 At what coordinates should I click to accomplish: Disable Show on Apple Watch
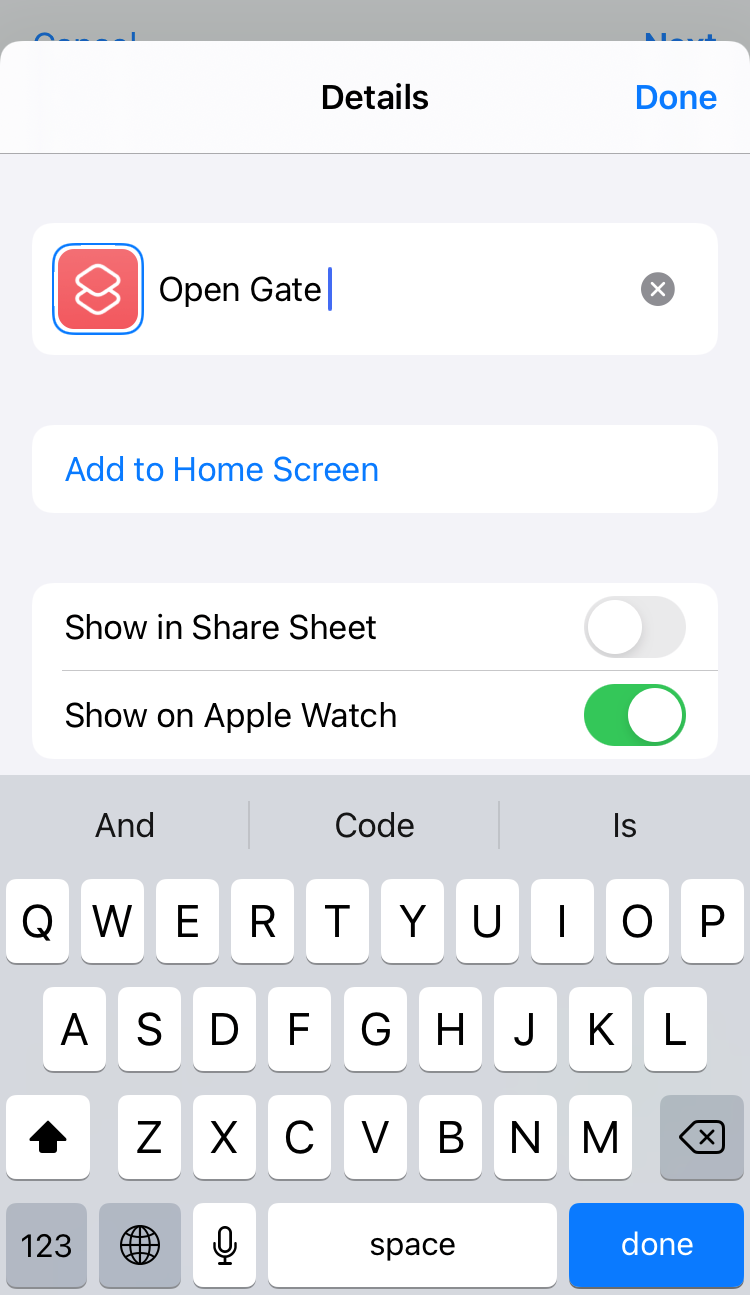point(635,715)
